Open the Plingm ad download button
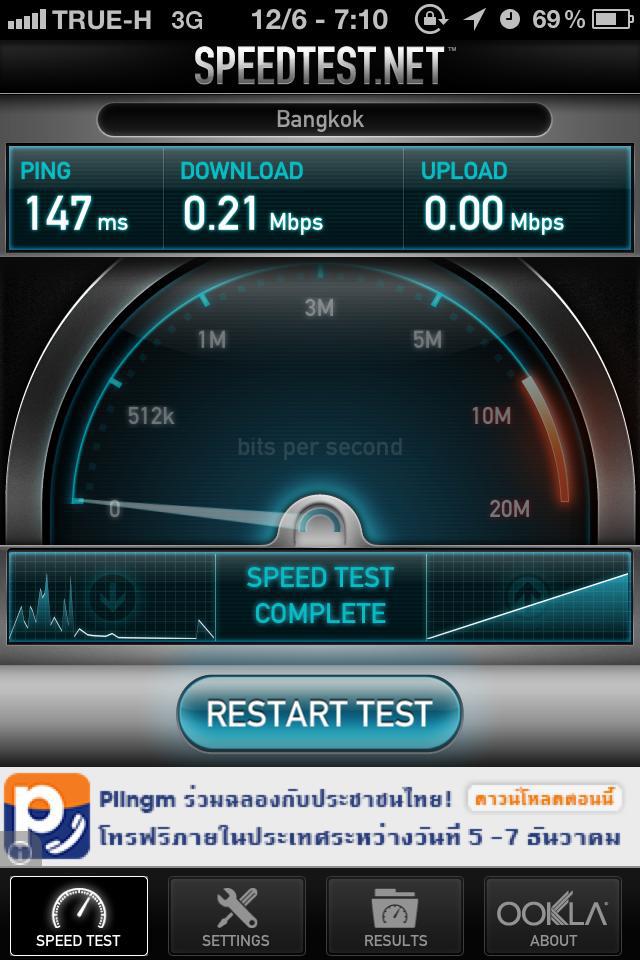 point(544,799)
